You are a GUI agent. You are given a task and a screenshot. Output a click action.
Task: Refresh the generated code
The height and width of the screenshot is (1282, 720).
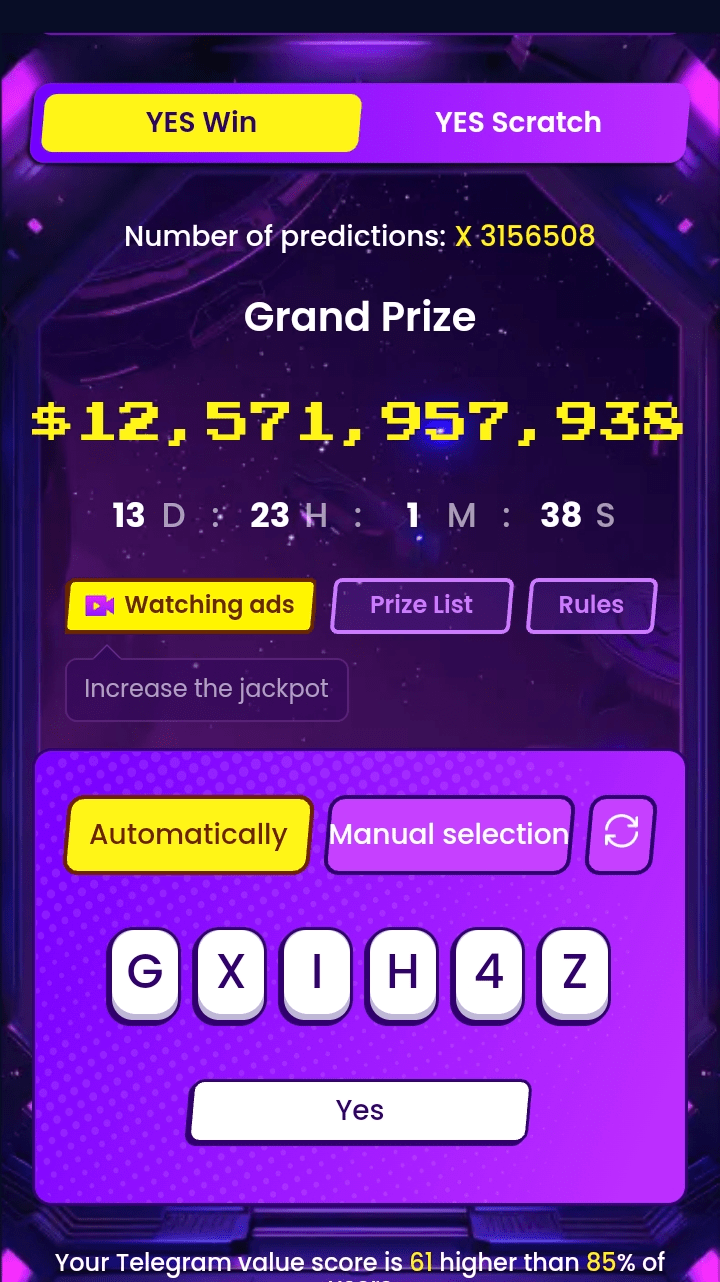(621, 833)
